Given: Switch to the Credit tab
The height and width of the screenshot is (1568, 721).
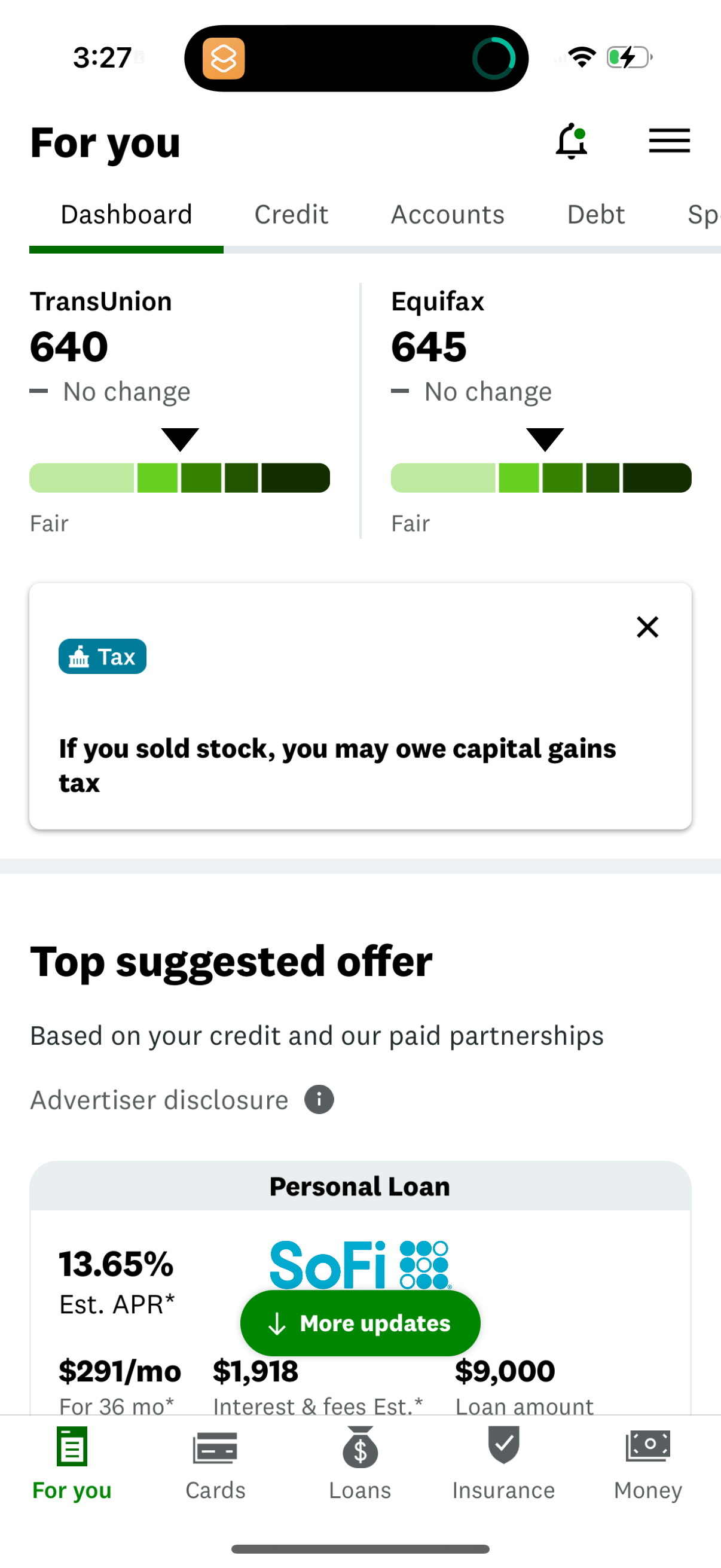Looking at the screenshot, I should point(290,214).
